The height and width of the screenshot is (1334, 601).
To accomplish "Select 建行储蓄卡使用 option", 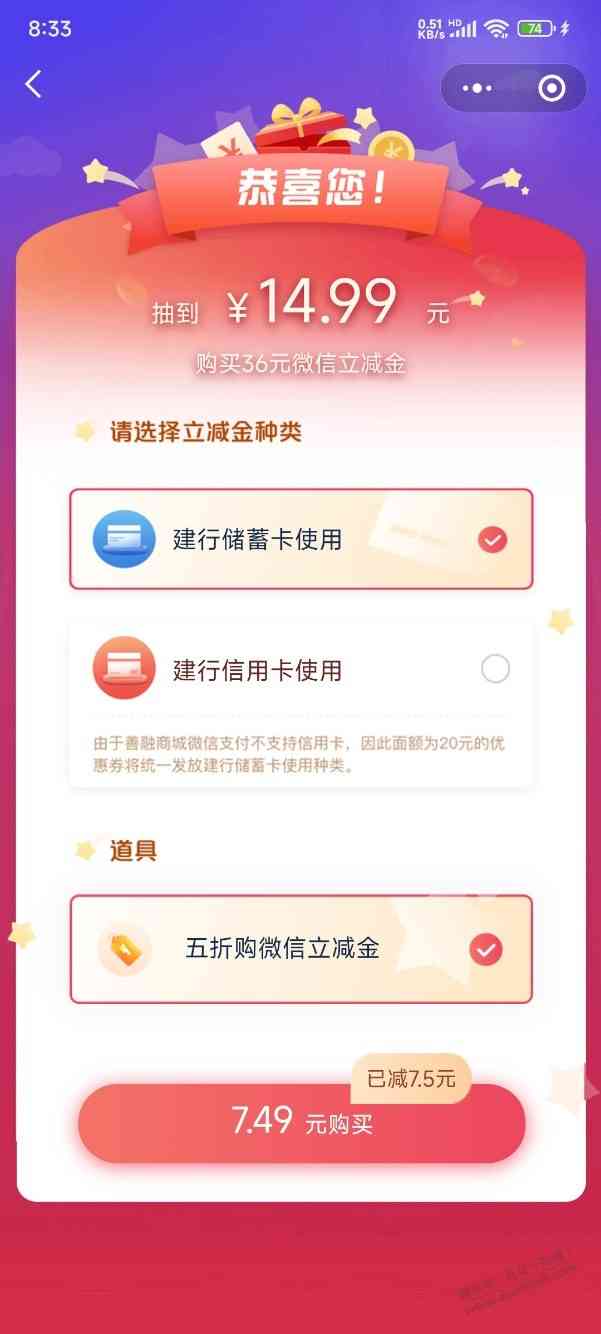I will (300, 540).
